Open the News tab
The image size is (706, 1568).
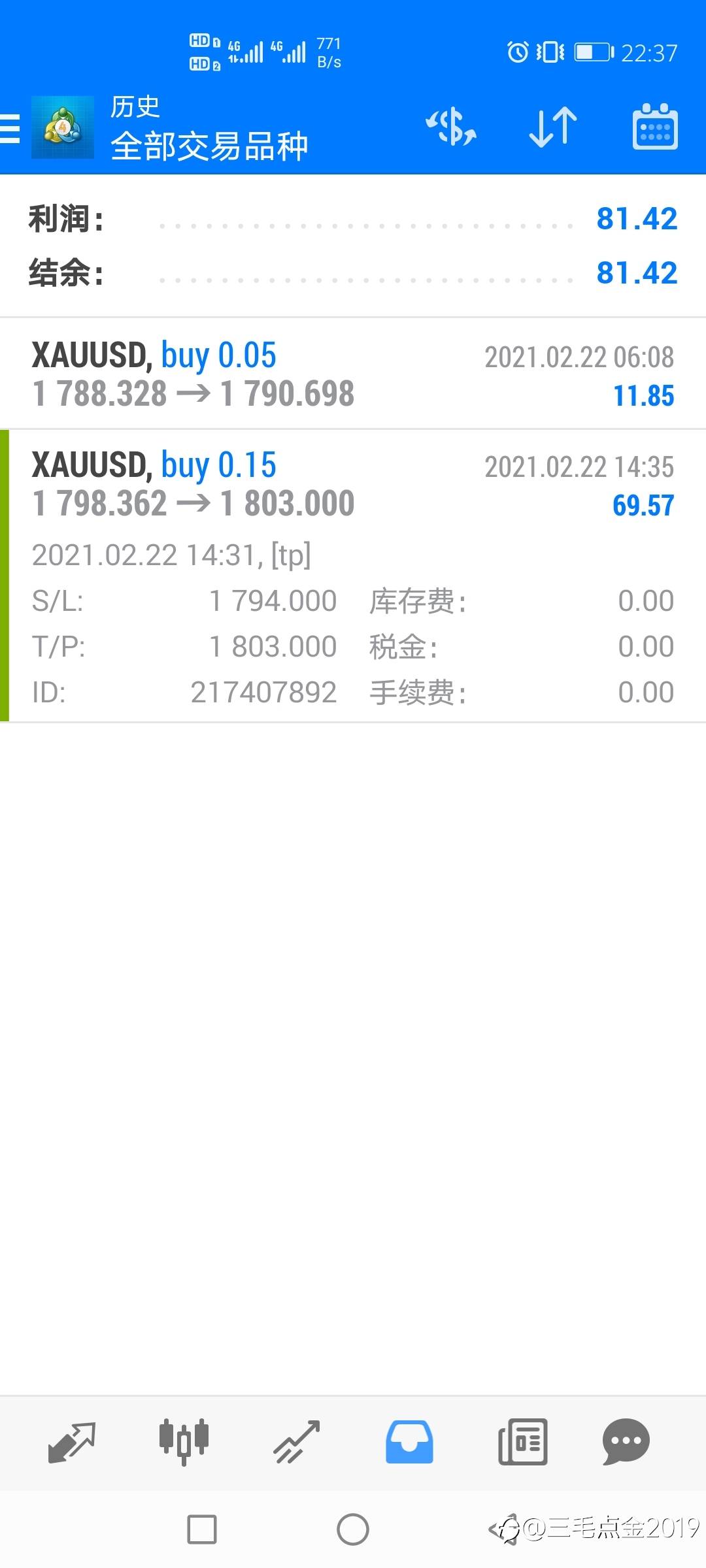pyautogui.click(x=522, y=1441)
